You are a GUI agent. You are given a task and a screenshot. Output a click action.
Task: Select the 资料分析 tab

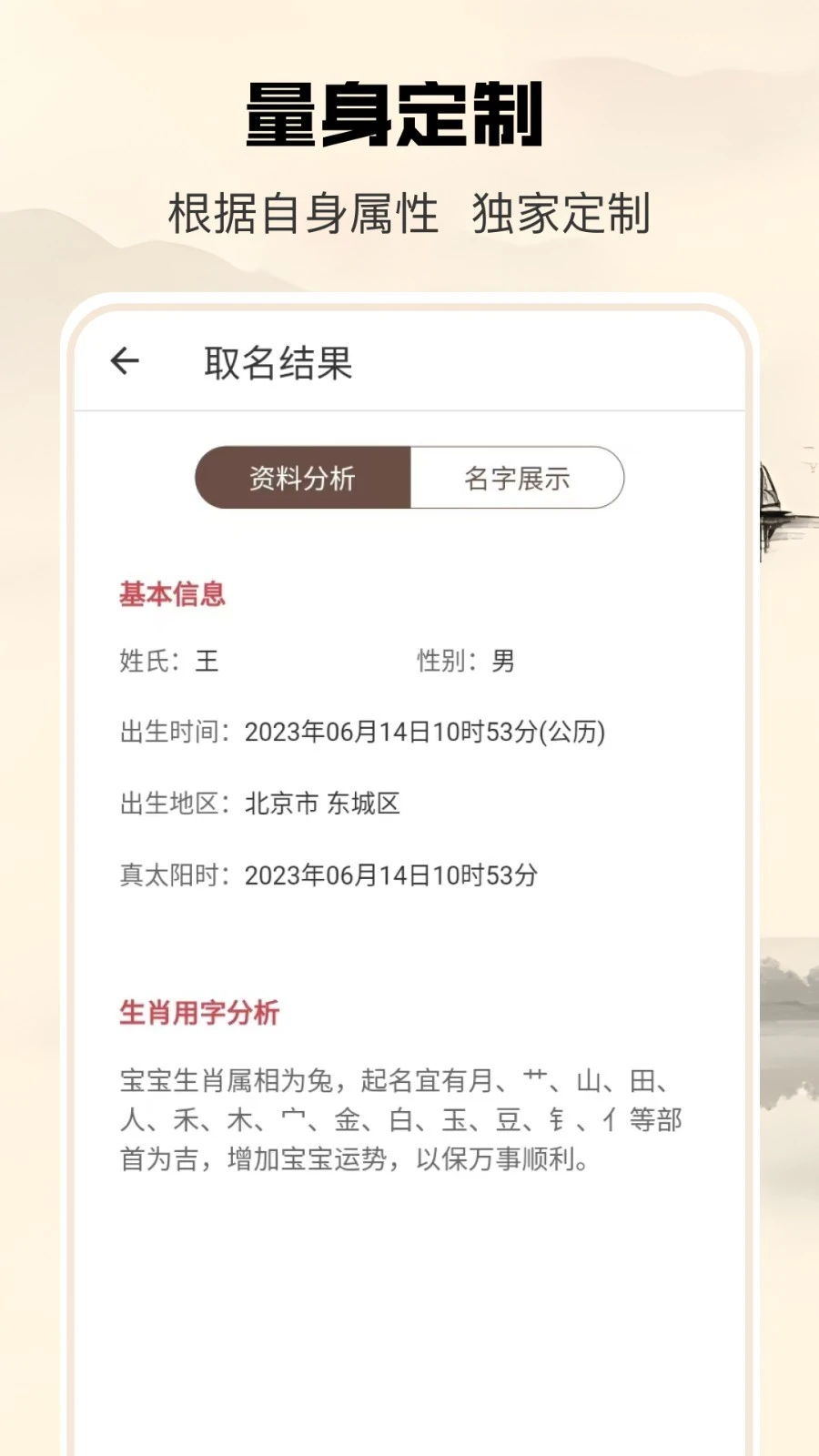pos(303,478)
